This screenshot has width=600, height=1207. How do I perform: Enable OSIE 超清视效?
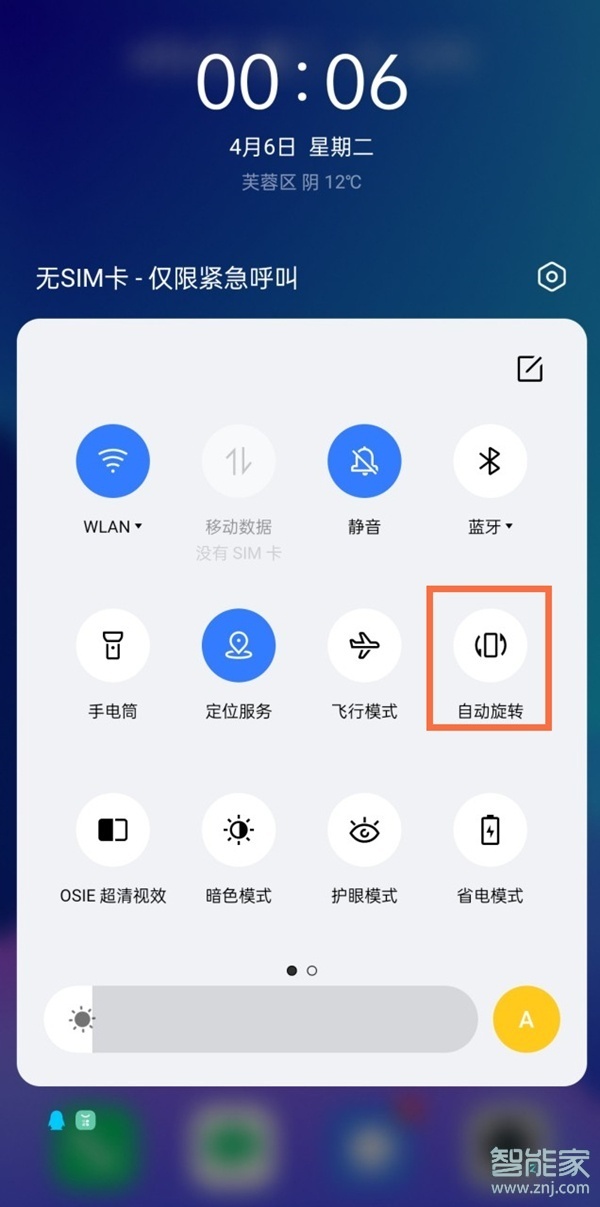[113, 830]
